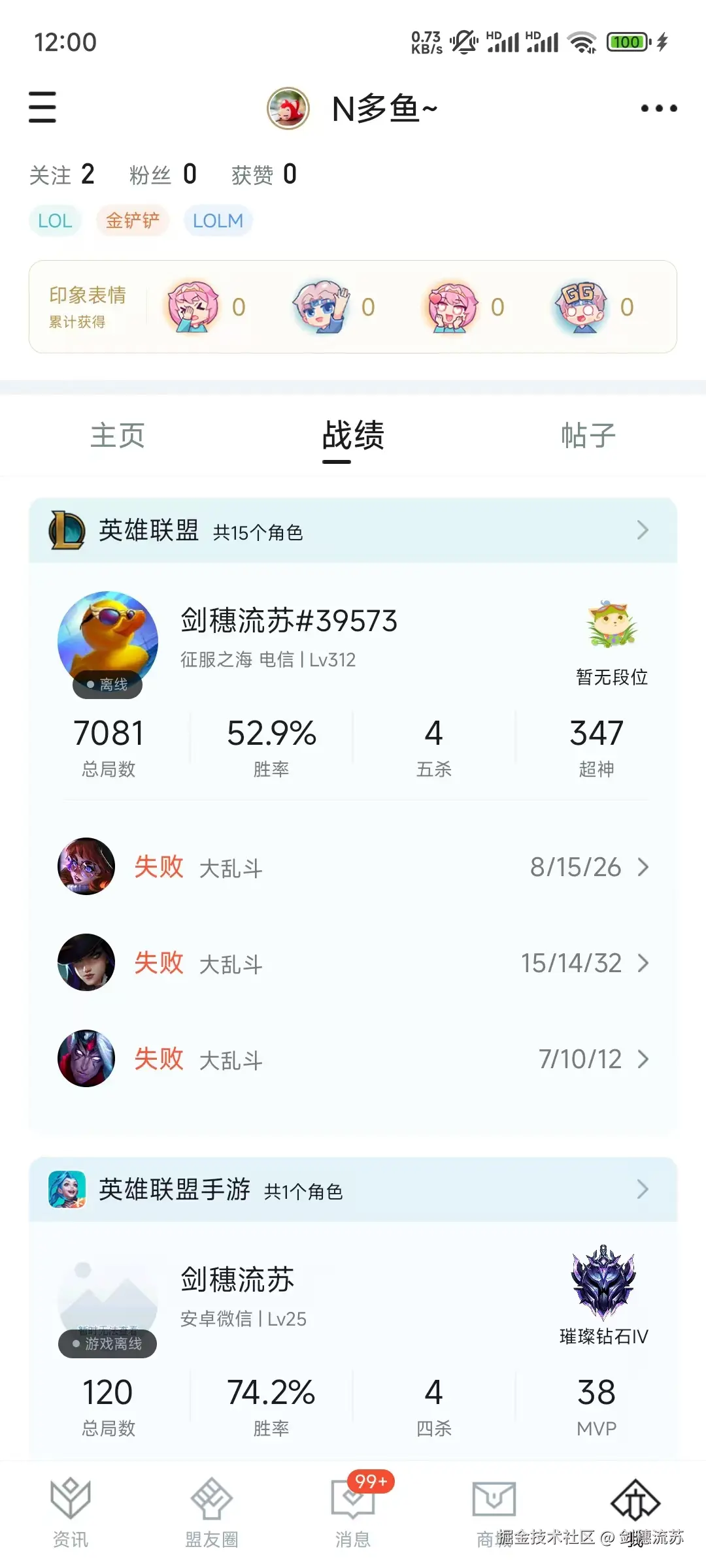Click the League of Legends logo icon

67,530
